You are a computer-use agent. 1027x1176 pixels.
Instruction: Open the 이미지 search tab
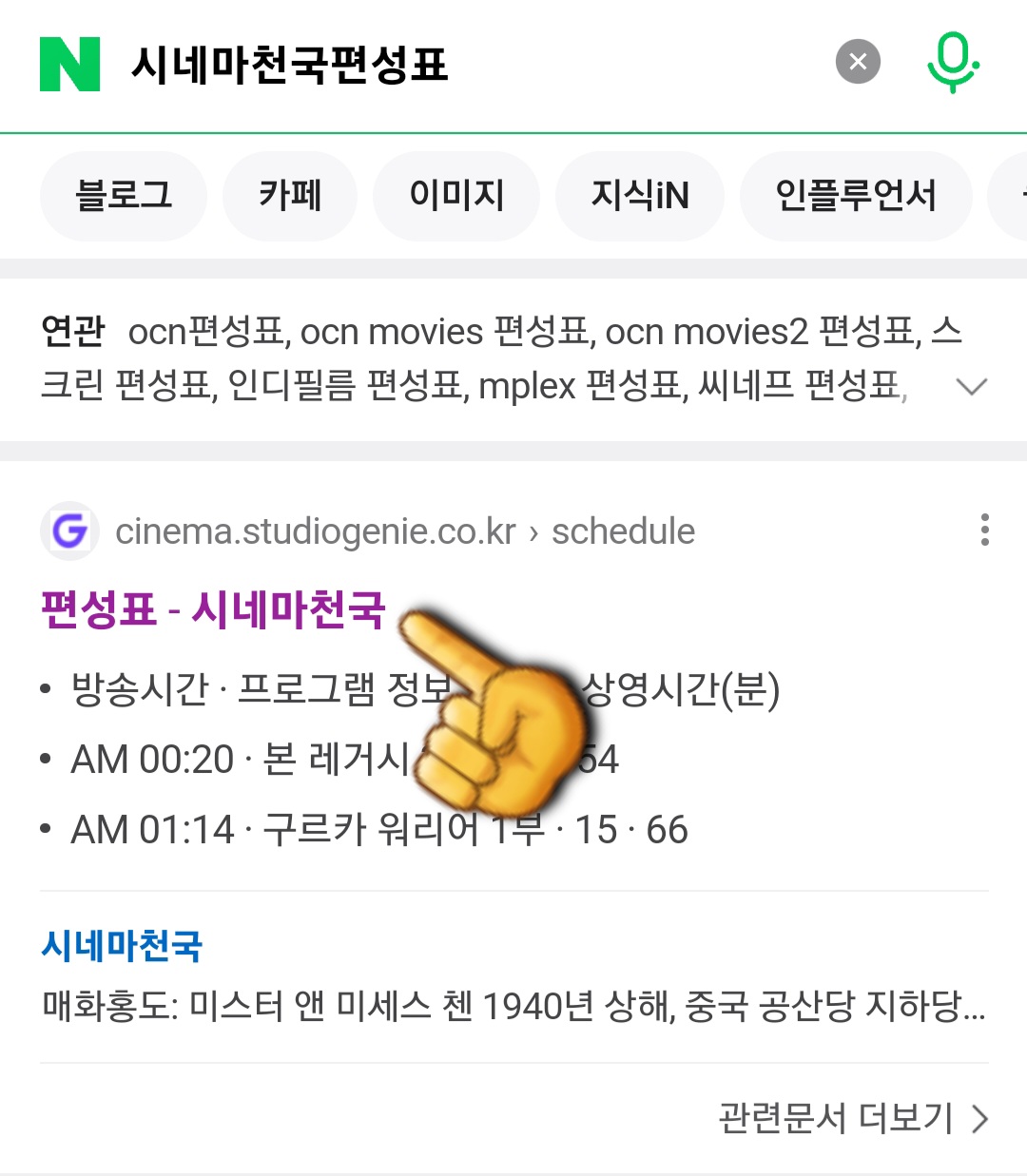click(x=456, y=196)
